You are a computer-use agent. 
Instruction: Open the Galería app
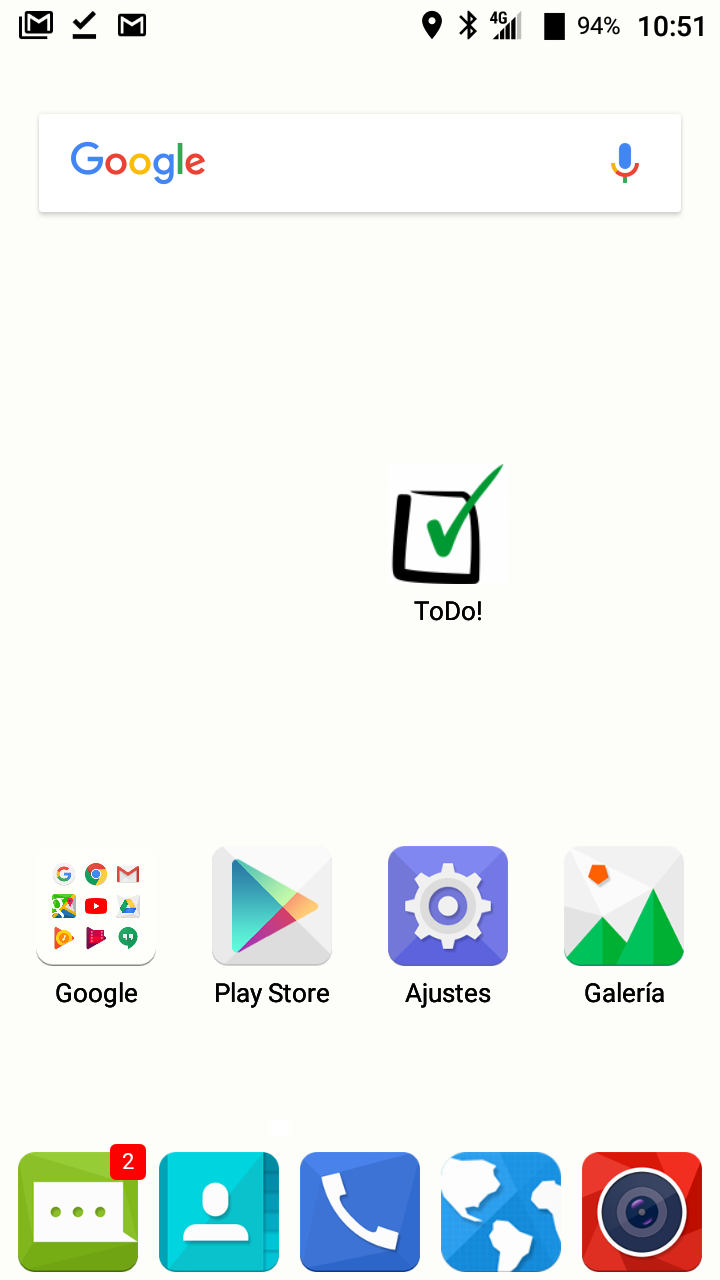623,905
